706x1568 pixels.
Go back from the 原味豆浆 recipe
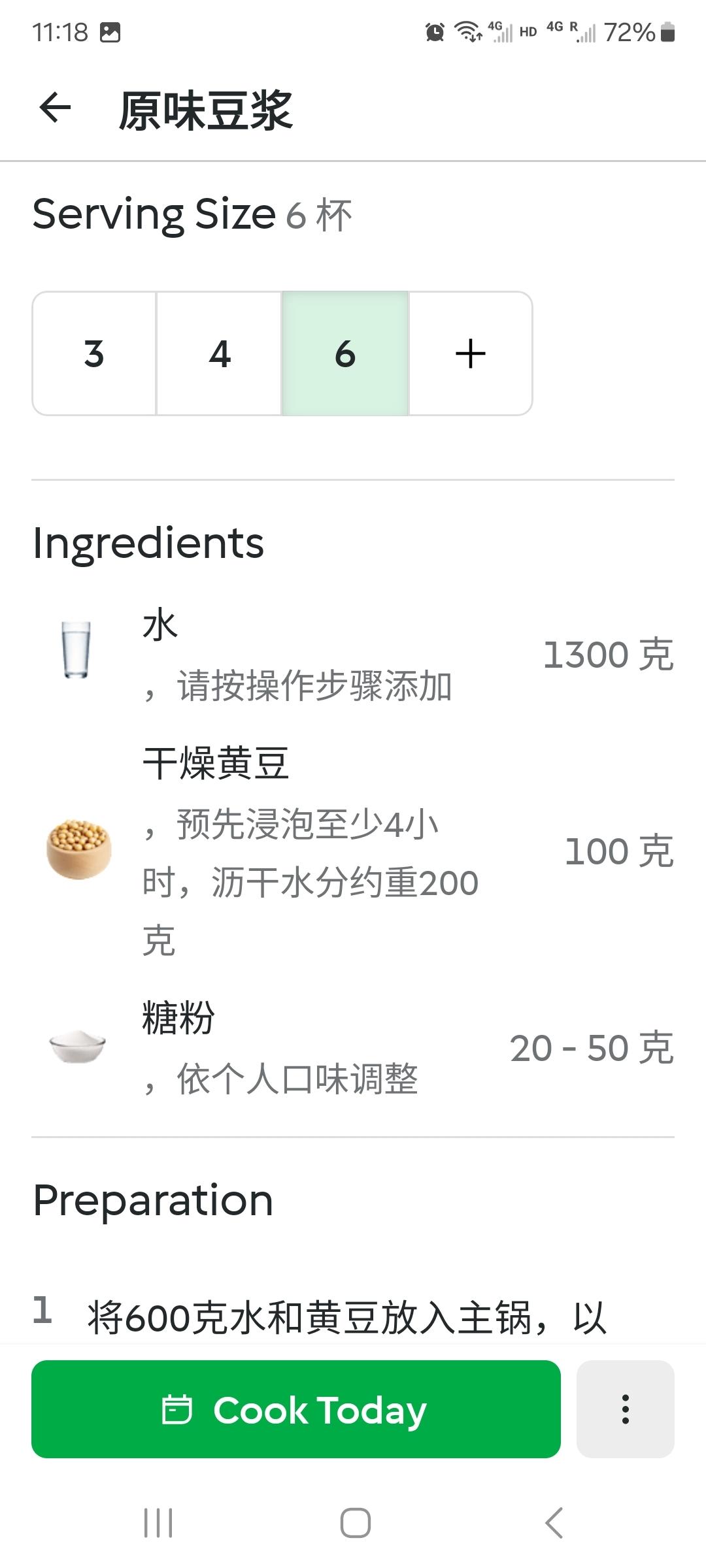55,108
